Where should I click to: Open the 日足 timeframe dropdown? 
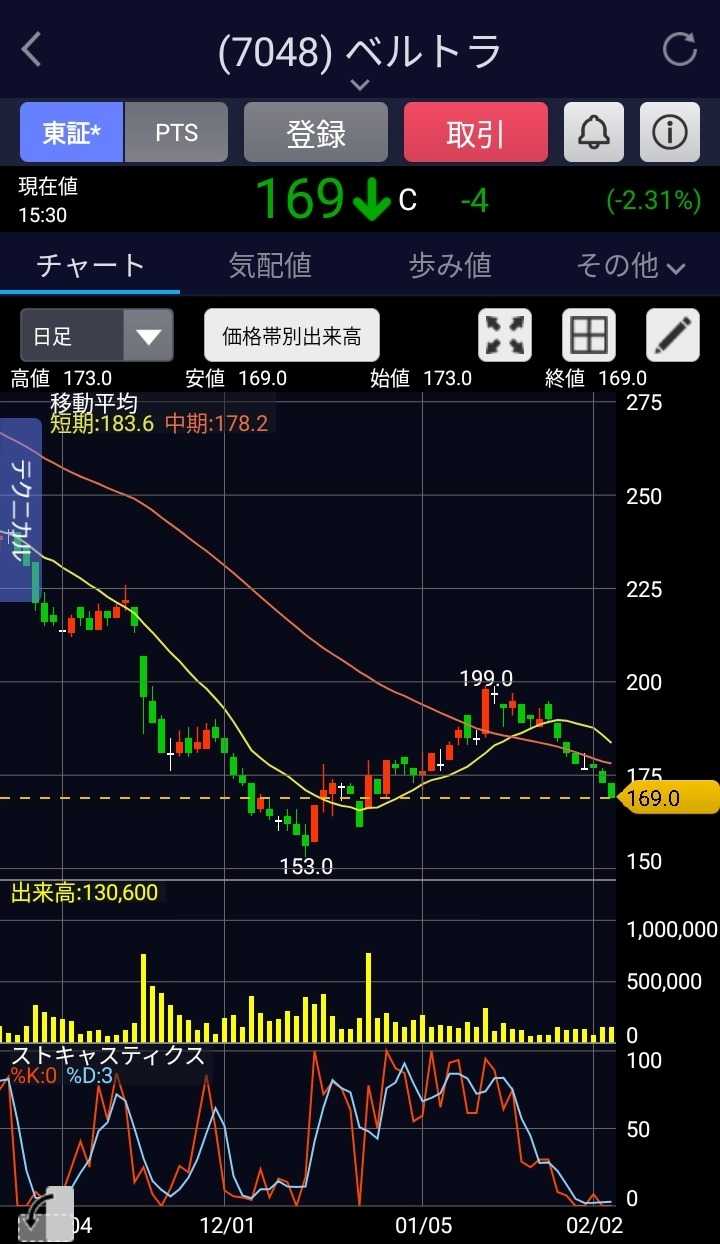[x=96, y=335]
